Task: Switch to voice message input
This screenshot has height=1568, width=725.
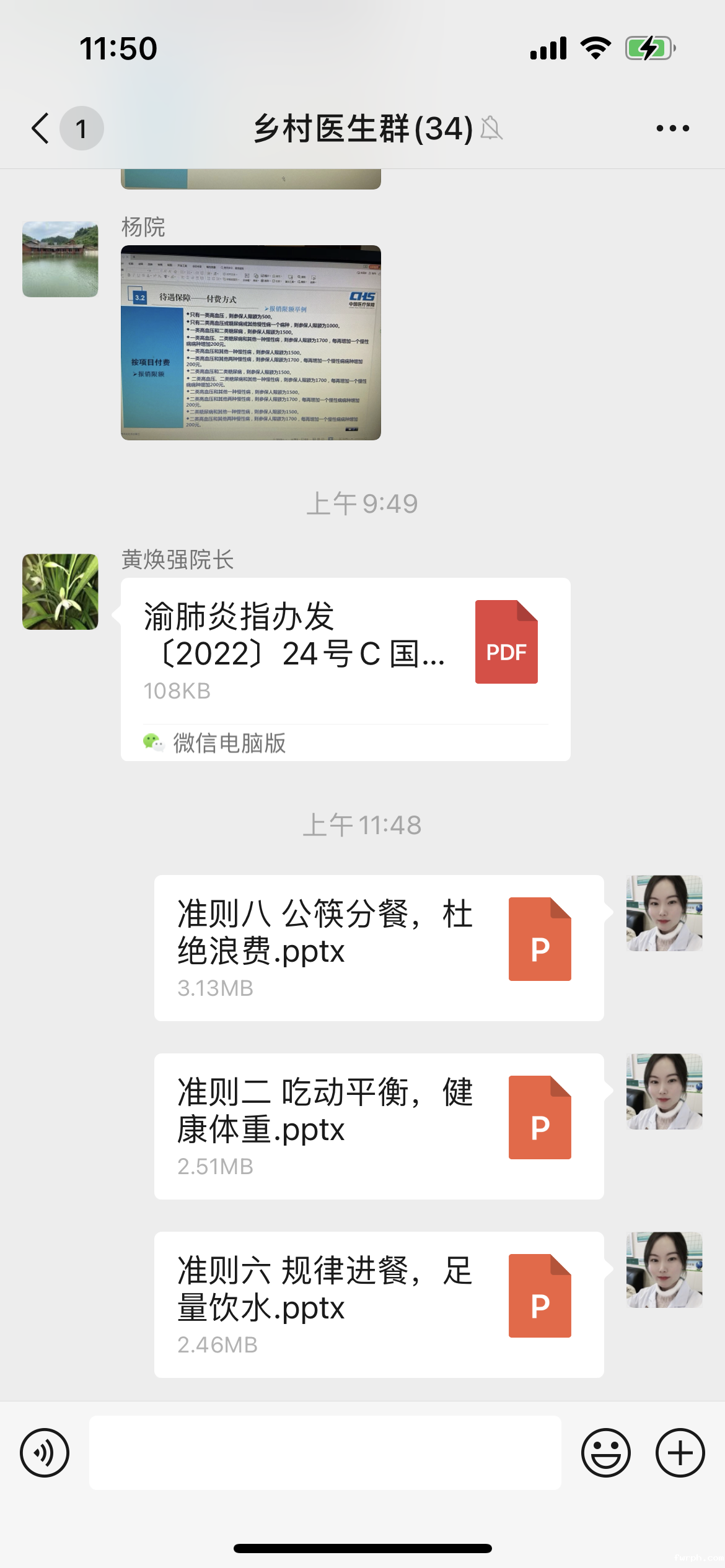Action: point(45,1452)
